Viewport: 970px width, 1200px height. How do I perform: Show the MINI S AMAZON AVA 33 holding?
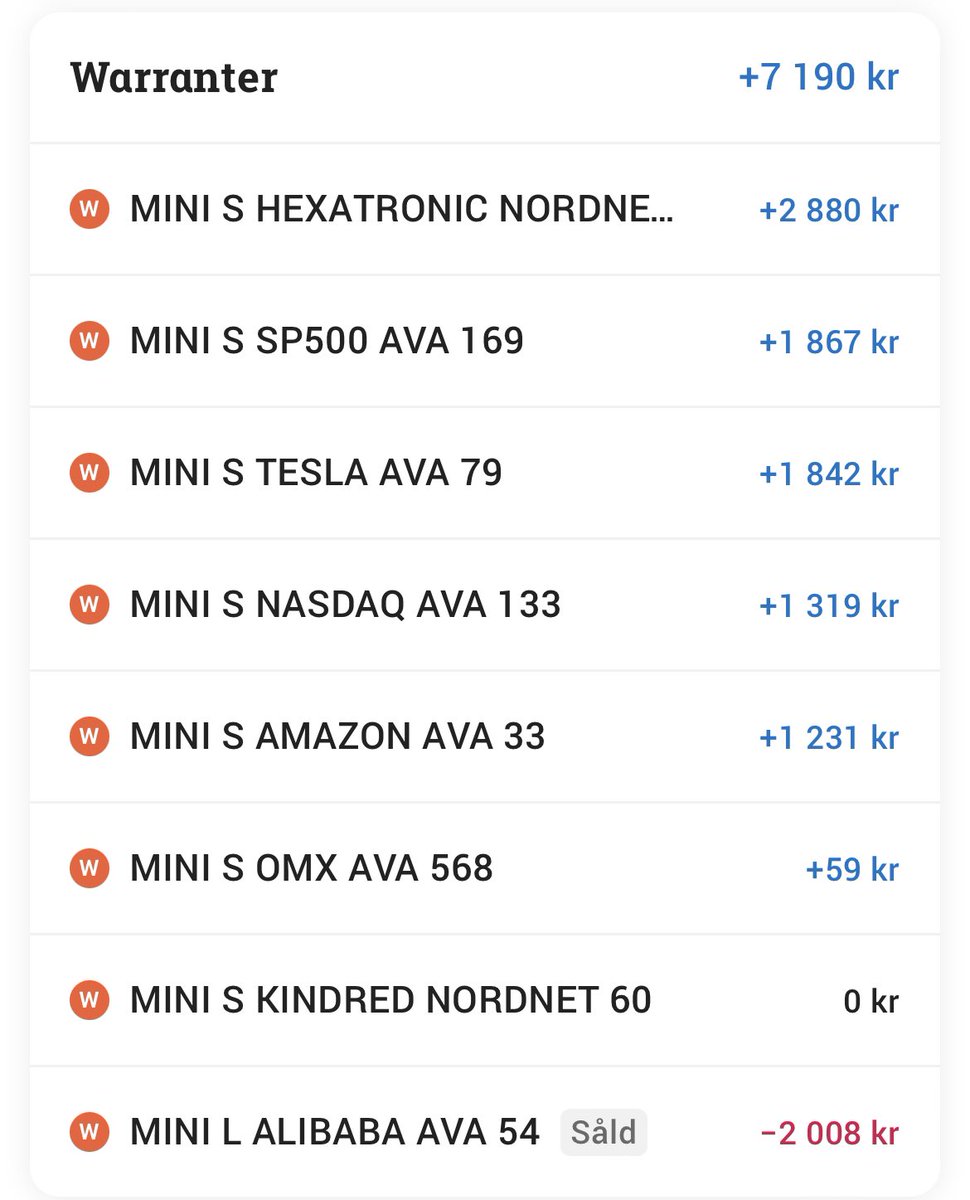point(338,737)
